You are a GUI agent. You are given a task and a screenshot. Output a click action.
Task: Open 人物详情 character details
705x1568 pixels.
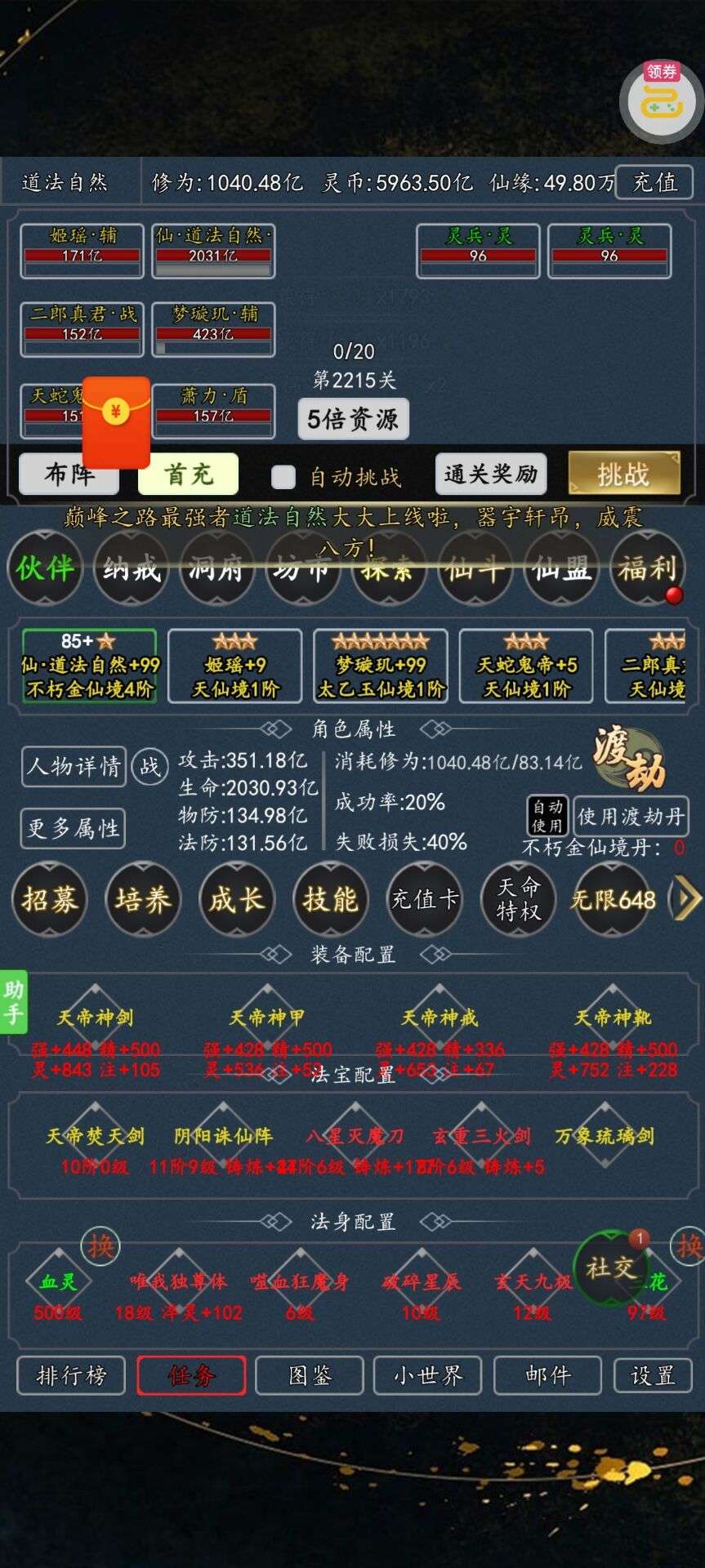pos(74,766)
